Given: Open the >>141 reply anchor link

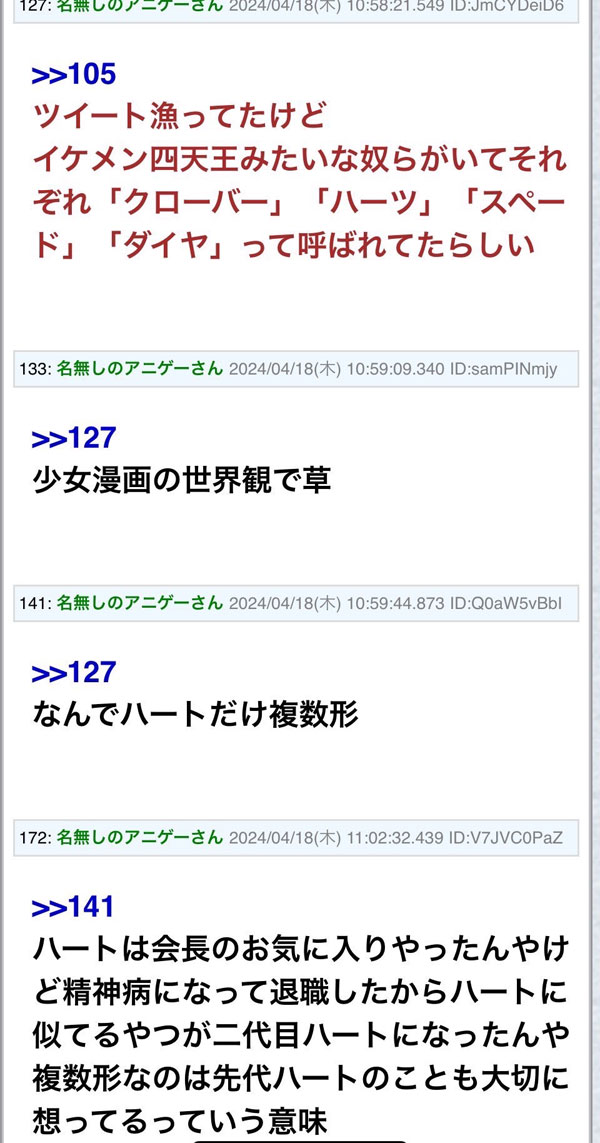Looking at the screenshot, I should 73,907.
